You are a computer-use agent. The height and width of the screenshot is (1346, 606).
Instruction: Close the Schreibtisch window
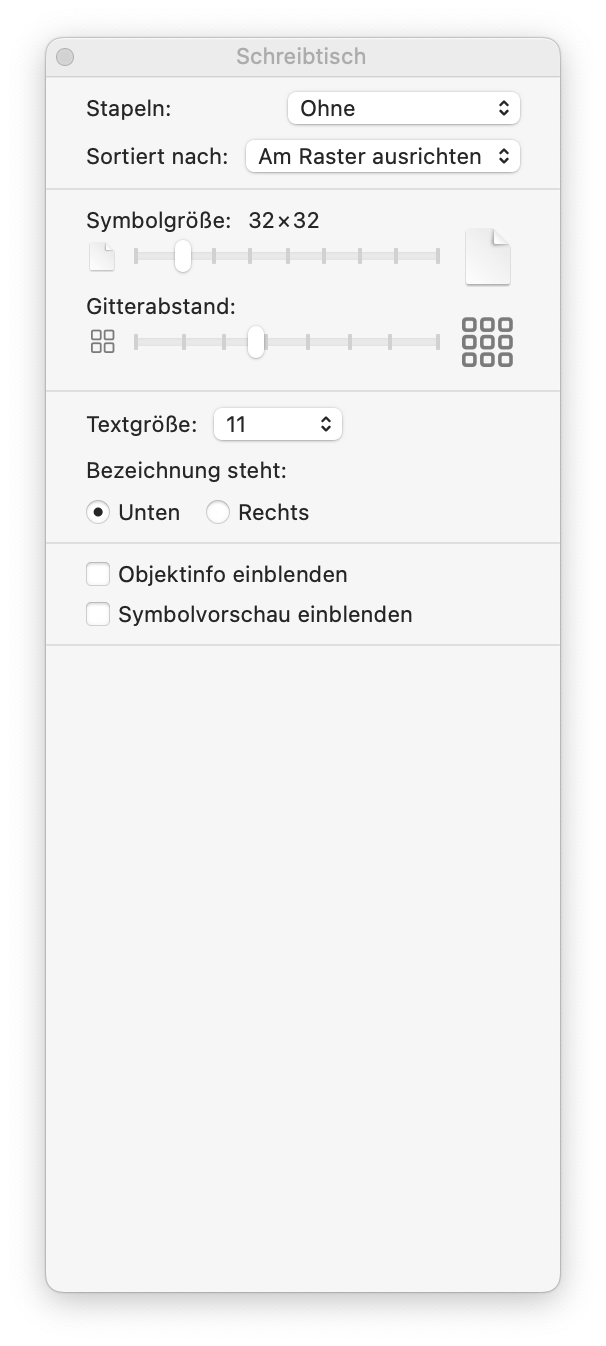pyautogui.click(x=65, y=58)
